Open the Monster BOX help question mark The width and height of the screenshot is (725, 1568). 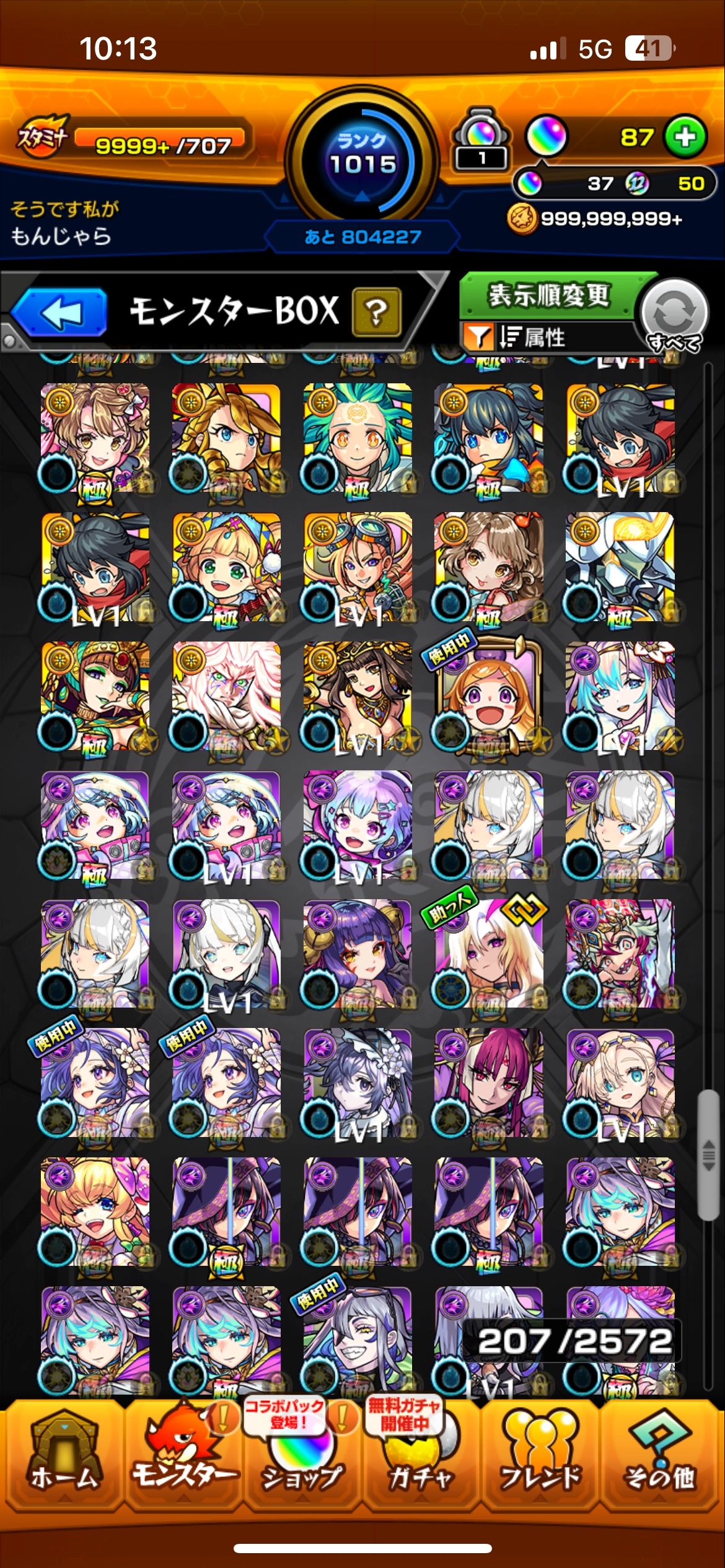point(376,312)
